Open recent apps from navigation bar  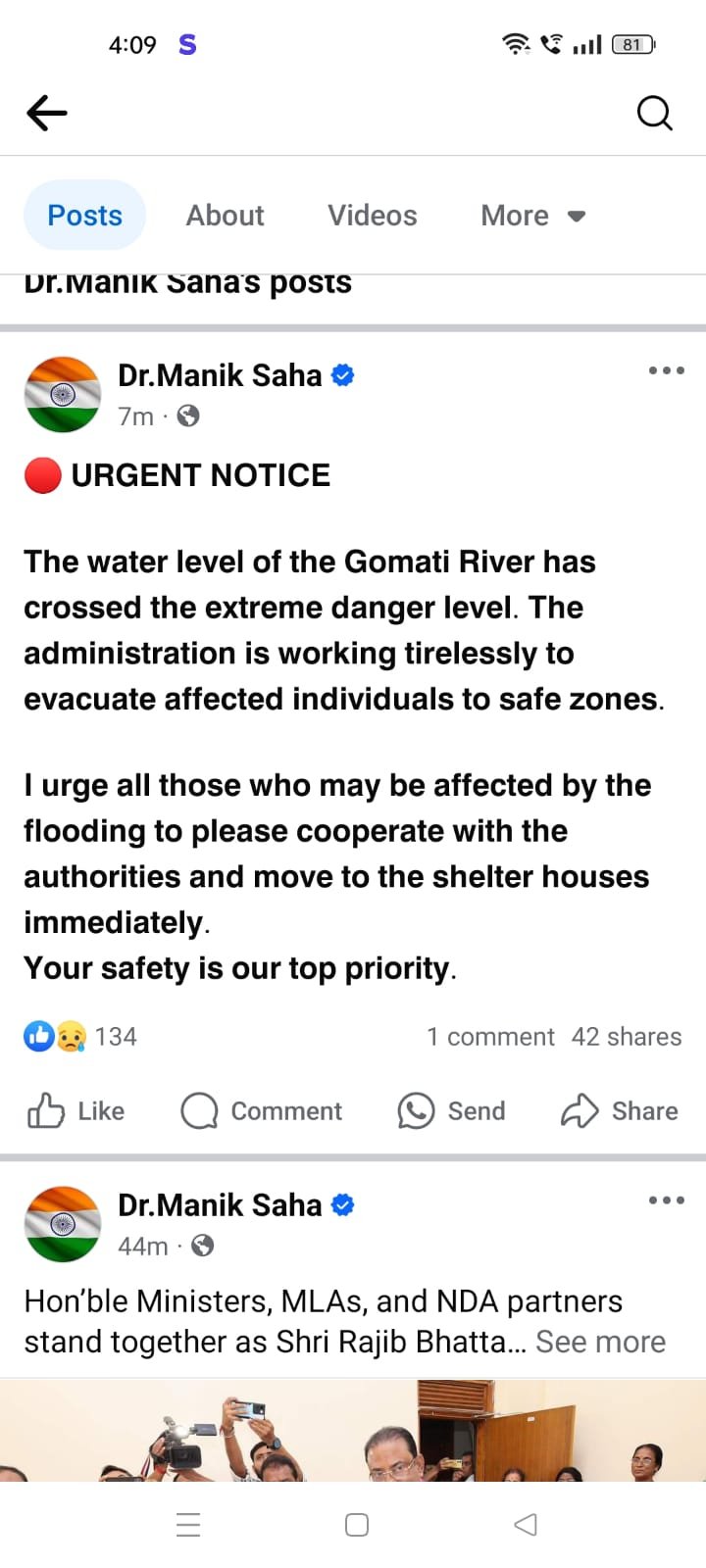[x=188, y=1525]
